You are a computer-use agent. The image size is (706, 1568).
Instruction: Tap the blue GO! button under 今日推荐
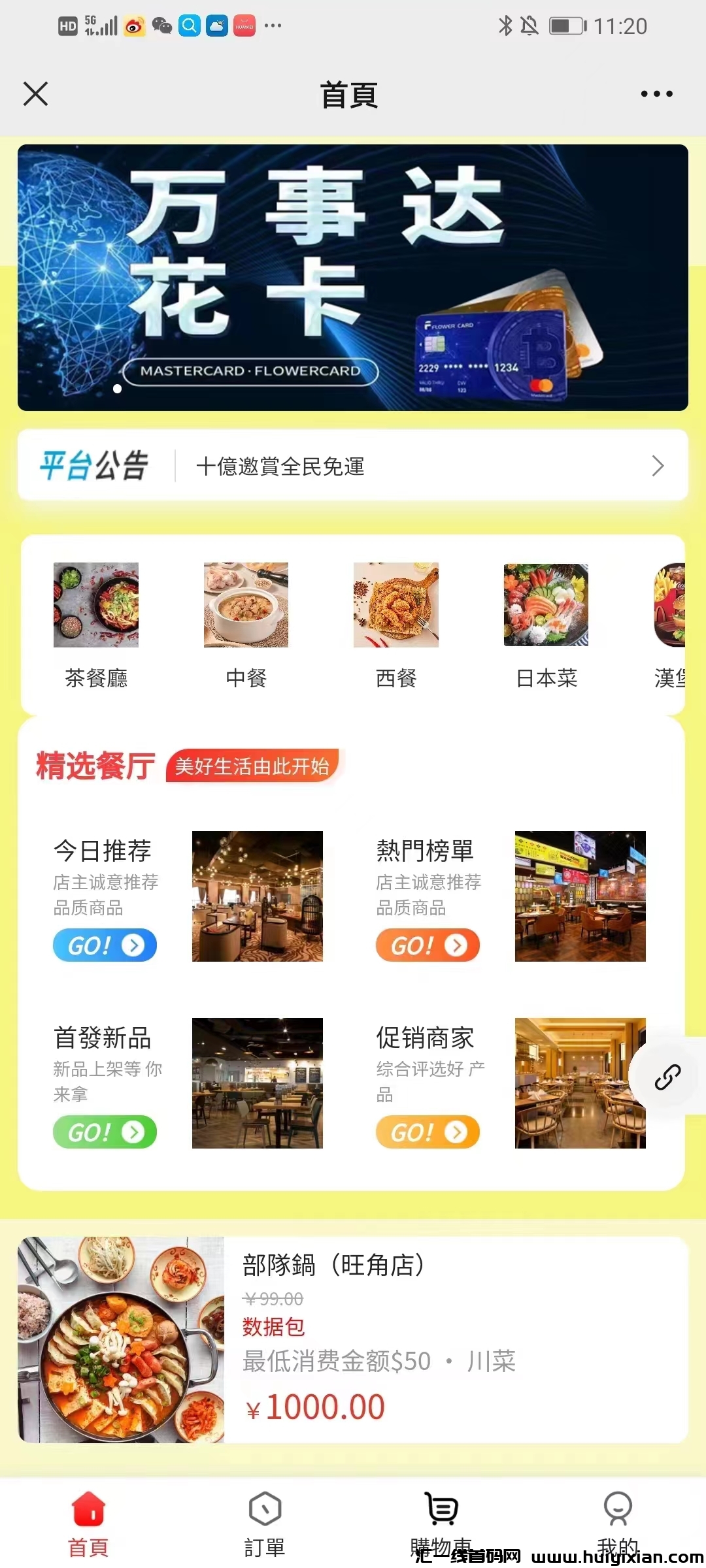(x=105, y=945)
